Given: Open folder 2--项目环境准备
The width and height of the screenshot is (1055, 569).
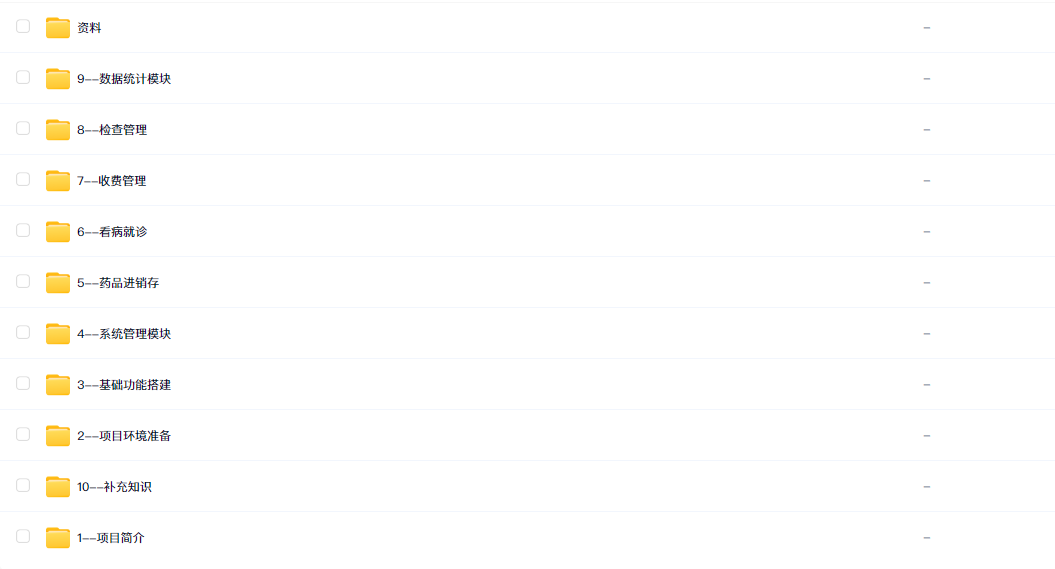Looking at the screenshot, I should tap(124, 436).
